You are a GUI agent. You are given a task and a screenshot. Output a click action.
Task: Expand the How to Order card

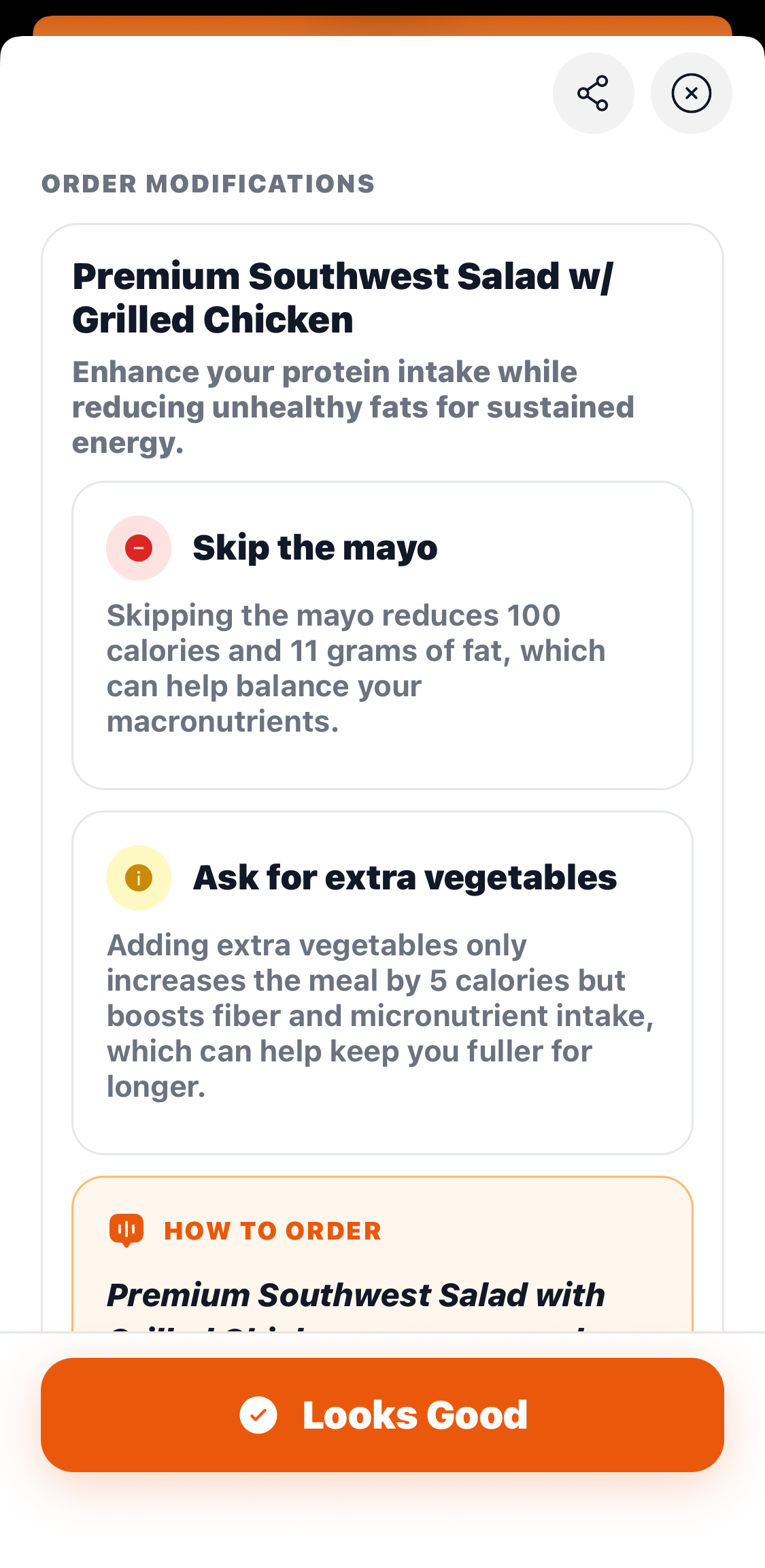384,1265
